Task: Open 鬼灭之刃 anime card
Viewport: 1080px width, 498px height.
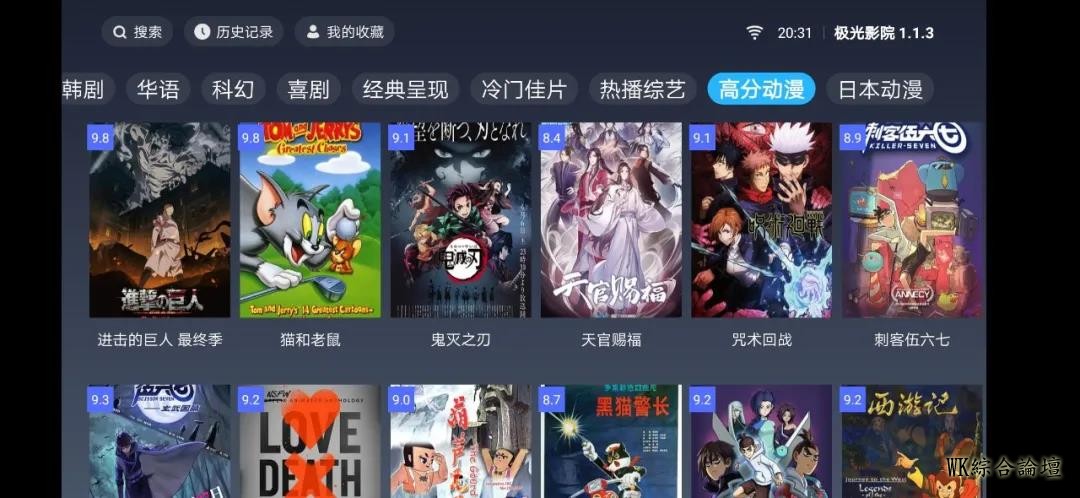Action: 461,220
